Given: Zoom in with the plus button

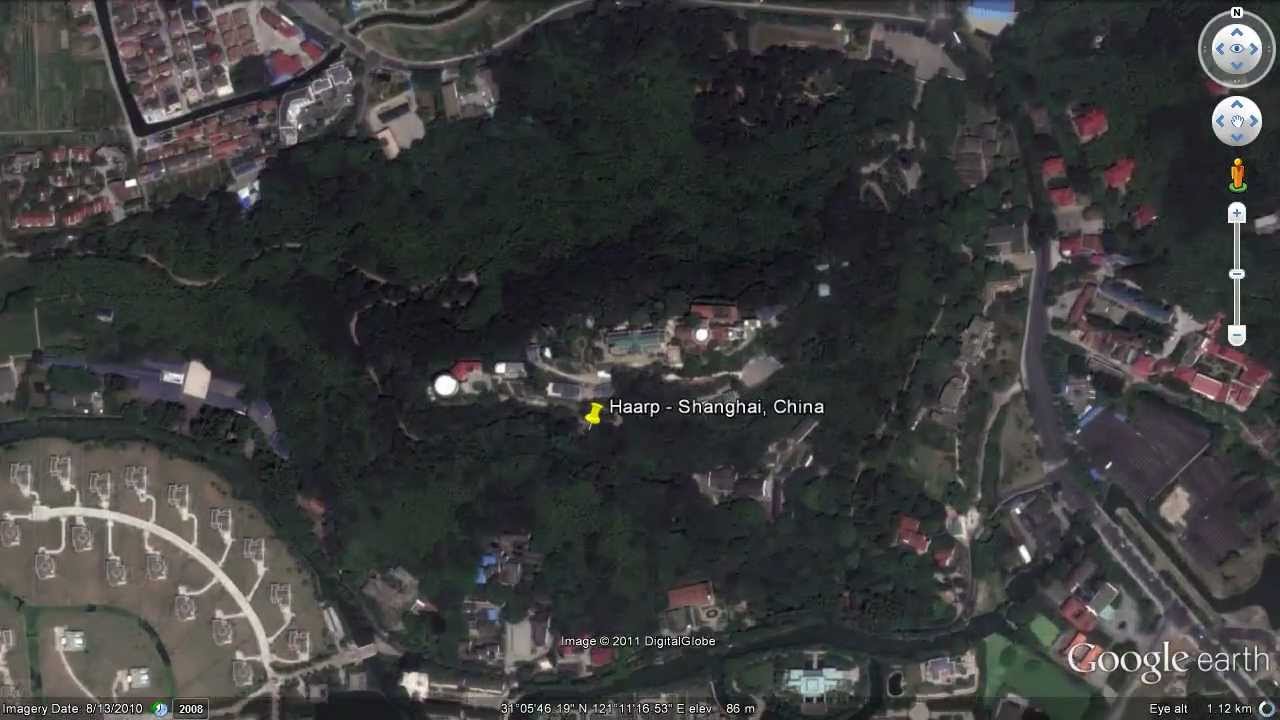Looking at the screenshot, I should tap(1237, 213).
